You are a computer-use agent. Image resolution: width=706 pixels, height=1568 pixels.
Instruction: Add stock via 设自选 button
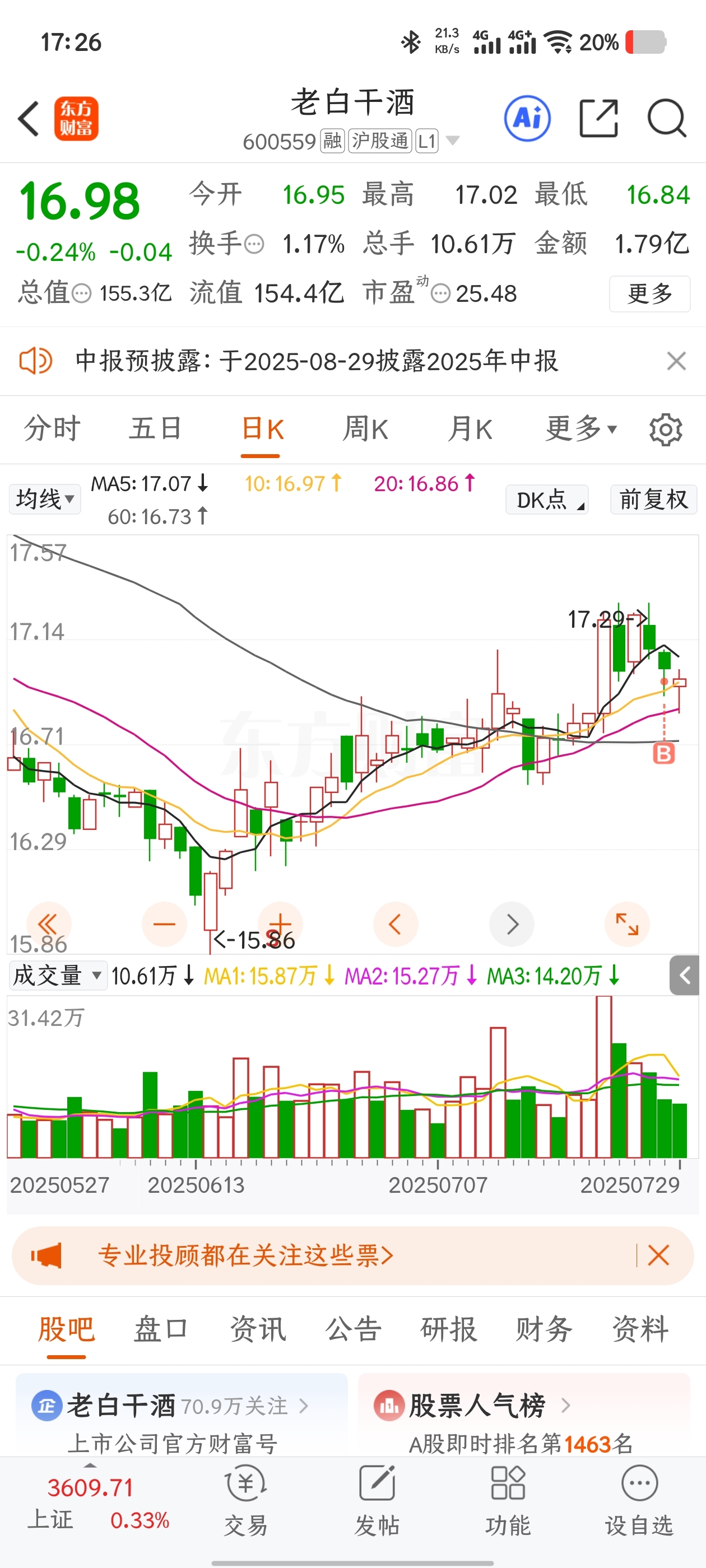[x=639, y=1501]
